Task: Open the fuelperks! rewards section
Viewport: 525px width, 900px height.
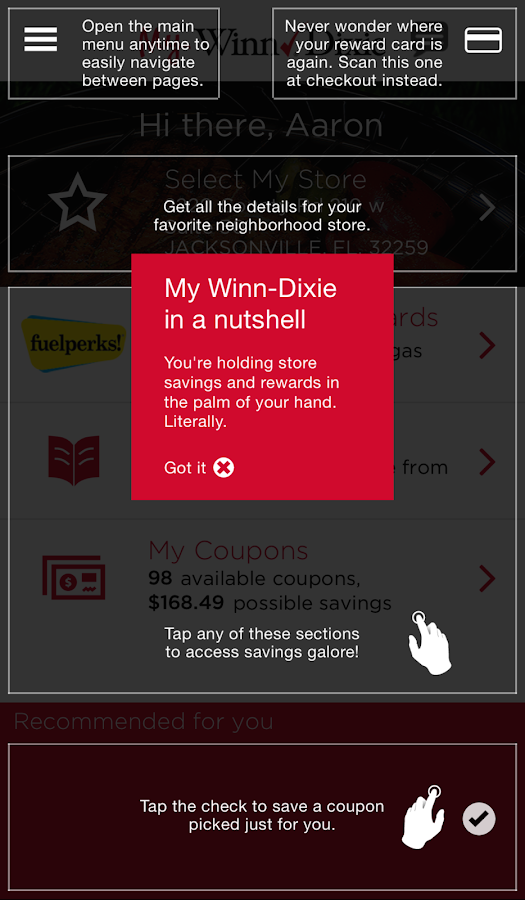Action: tap(262, 344)
